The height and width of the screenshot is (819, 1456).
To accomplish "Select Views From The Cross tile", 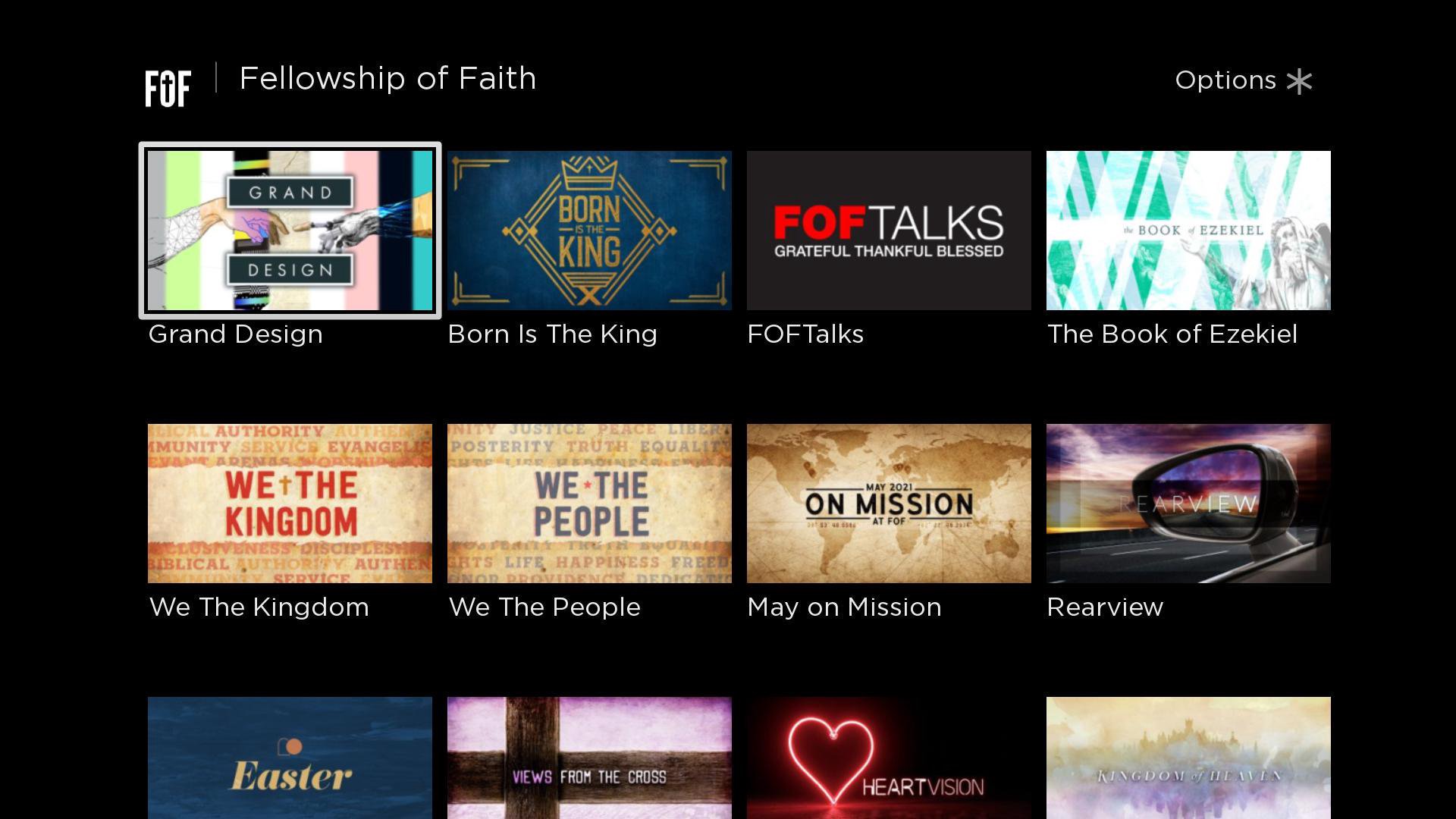I will (589, 758).
